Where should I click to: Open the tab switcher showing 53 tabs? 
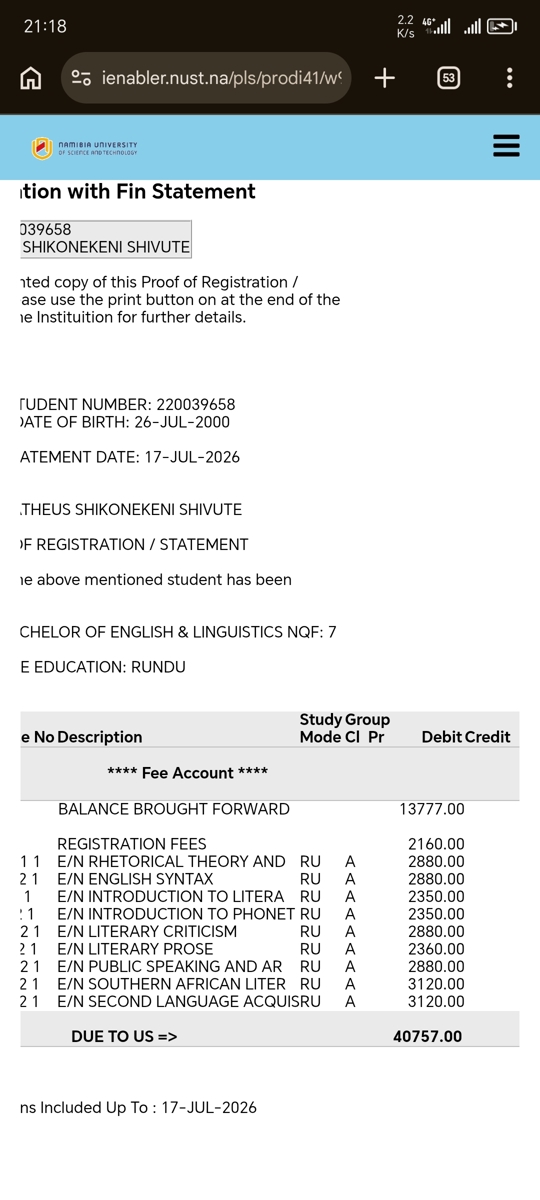point(448,78)
